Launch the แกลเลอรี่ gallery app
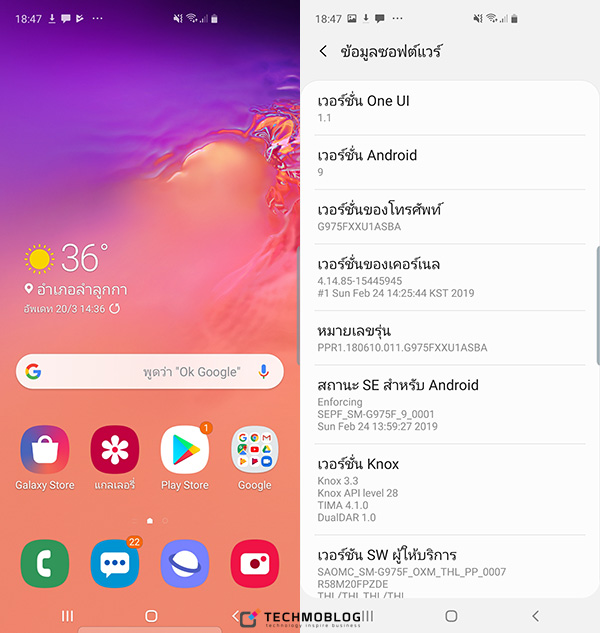 tap(114, 450)
